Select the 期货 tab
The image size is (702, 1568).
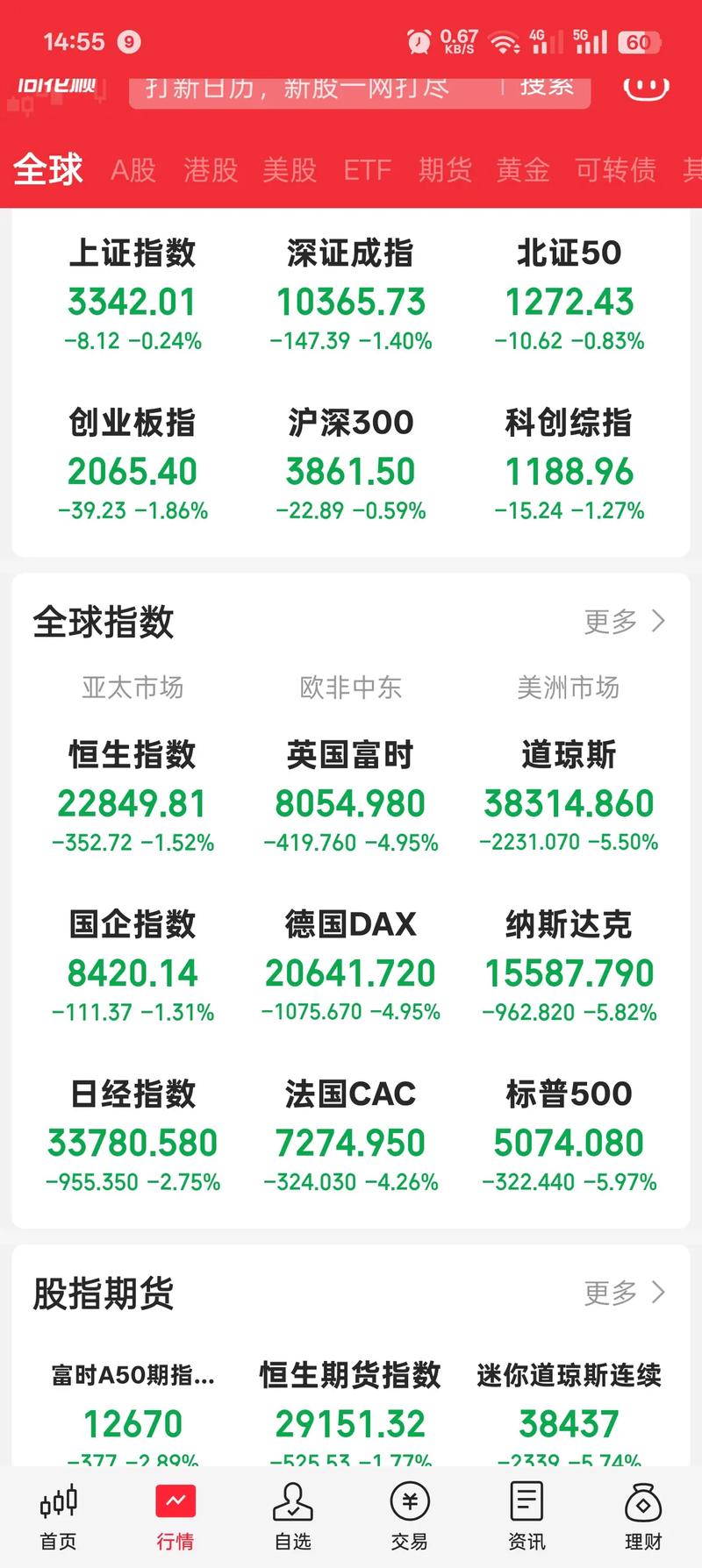(x=445, y=169)
